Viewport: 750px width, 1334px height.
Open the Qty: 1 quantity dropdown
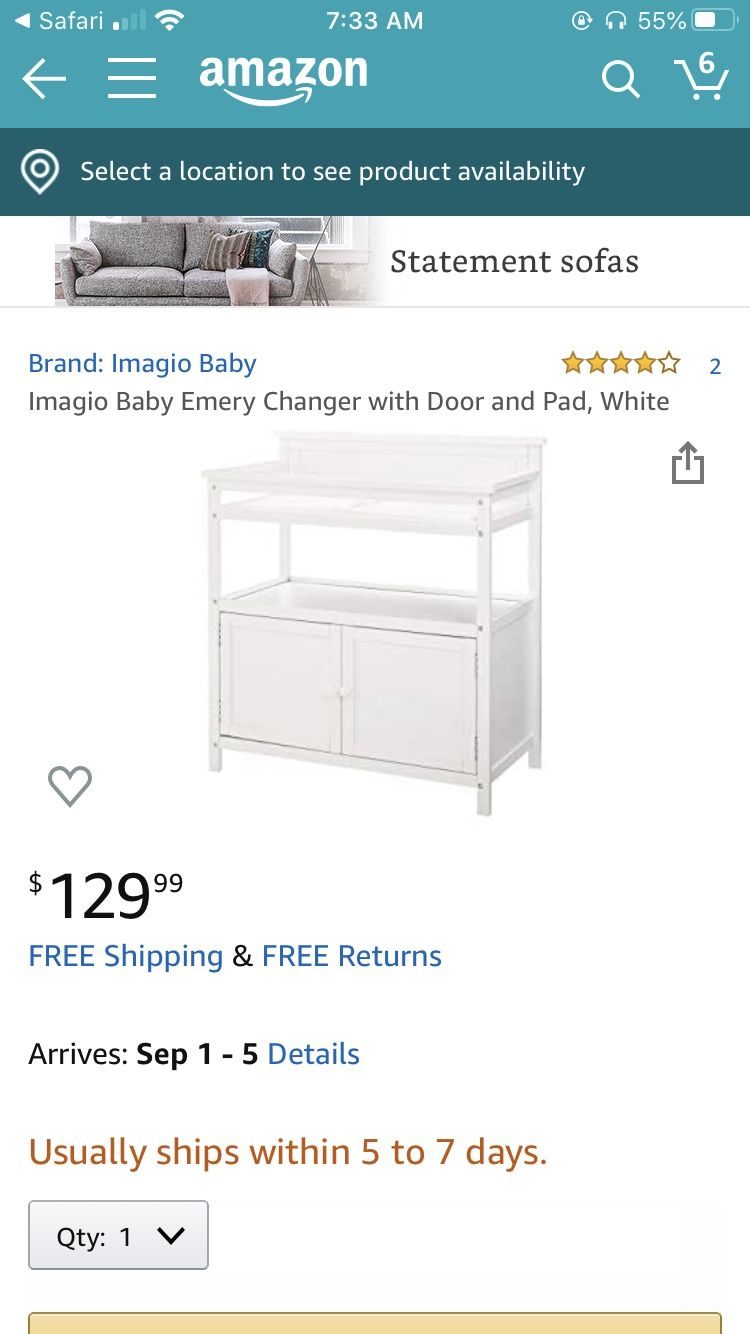click(117, 1235)
